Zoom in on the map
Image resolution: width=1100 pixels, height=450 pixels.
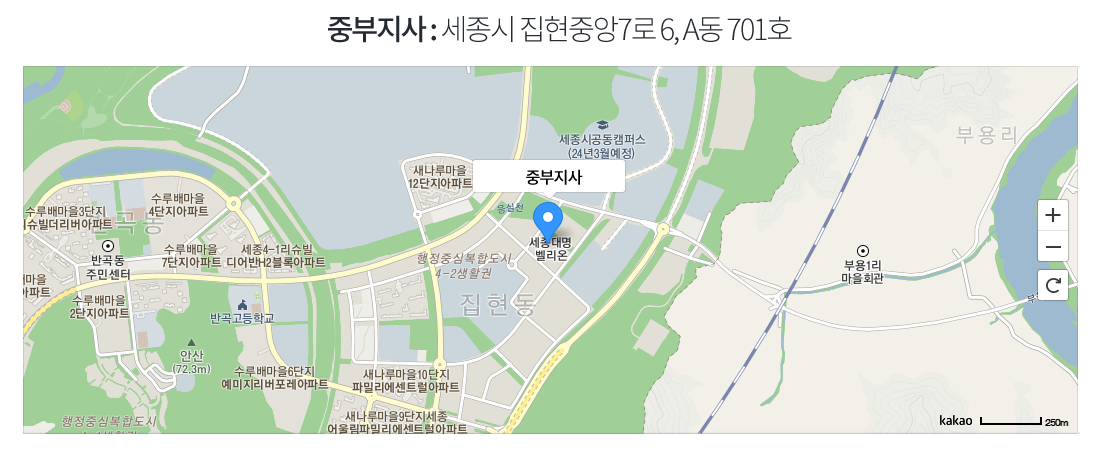[x=1053, y=215]
